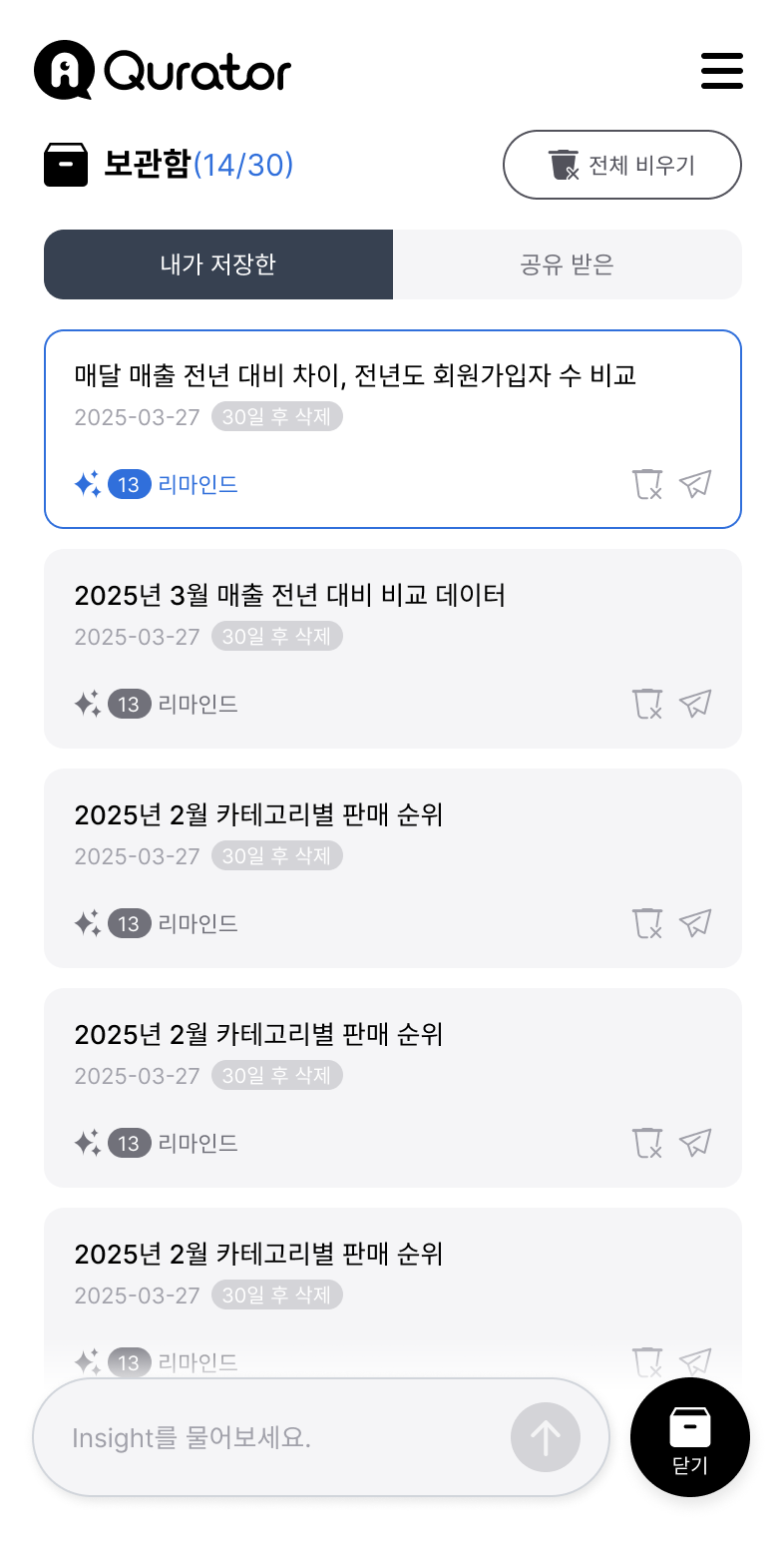
Task: Select the 내가 저장한 tab
Action: click(x=217, y=264)
